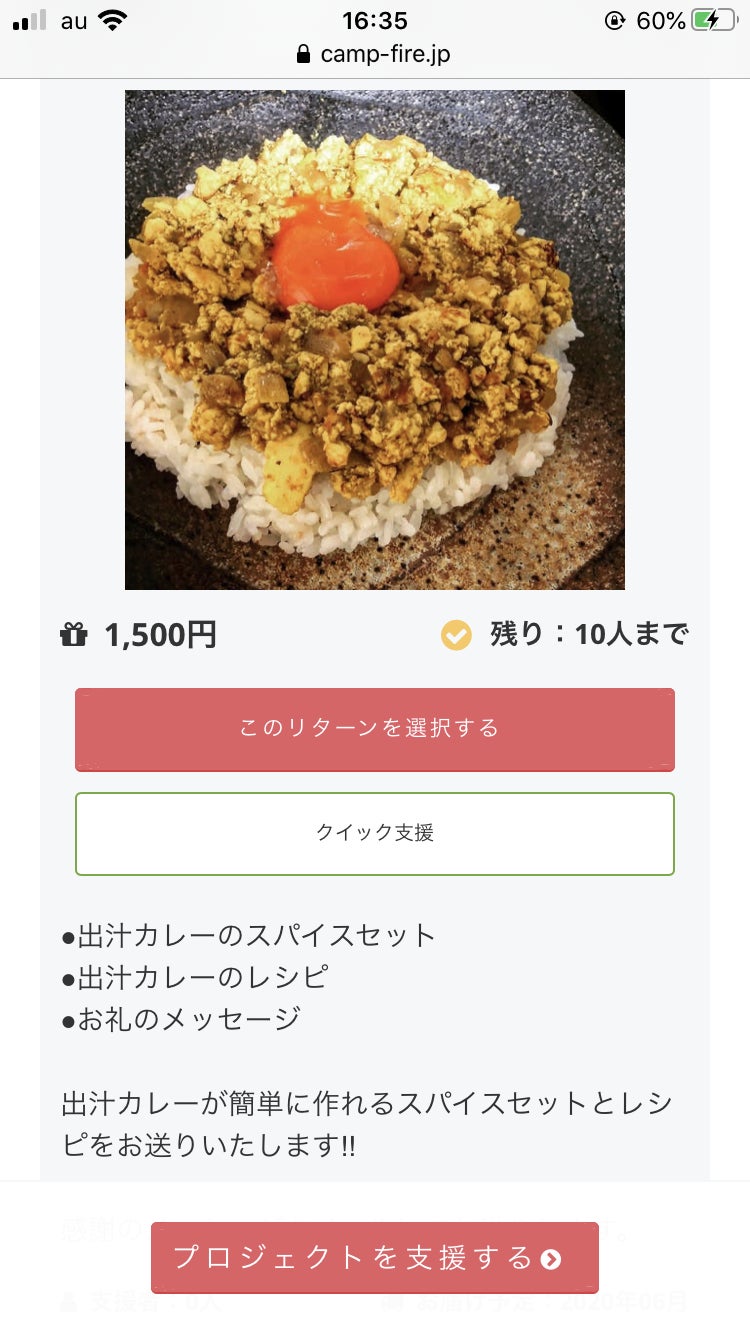
Task: Support the project via プロジェクトを支援する
Action: [374, 1257]
